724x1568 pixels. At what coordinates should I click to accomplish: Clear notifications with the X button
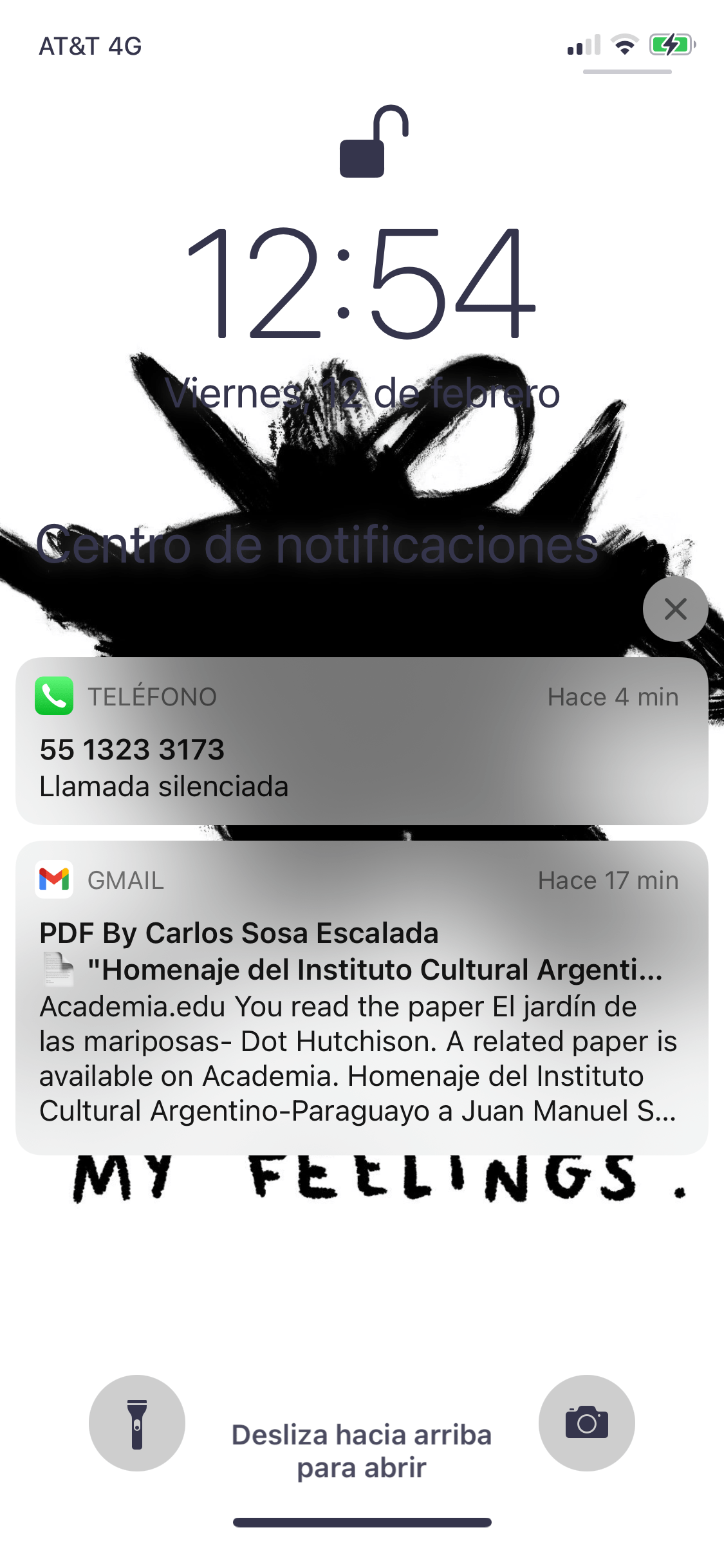[675, 608]
